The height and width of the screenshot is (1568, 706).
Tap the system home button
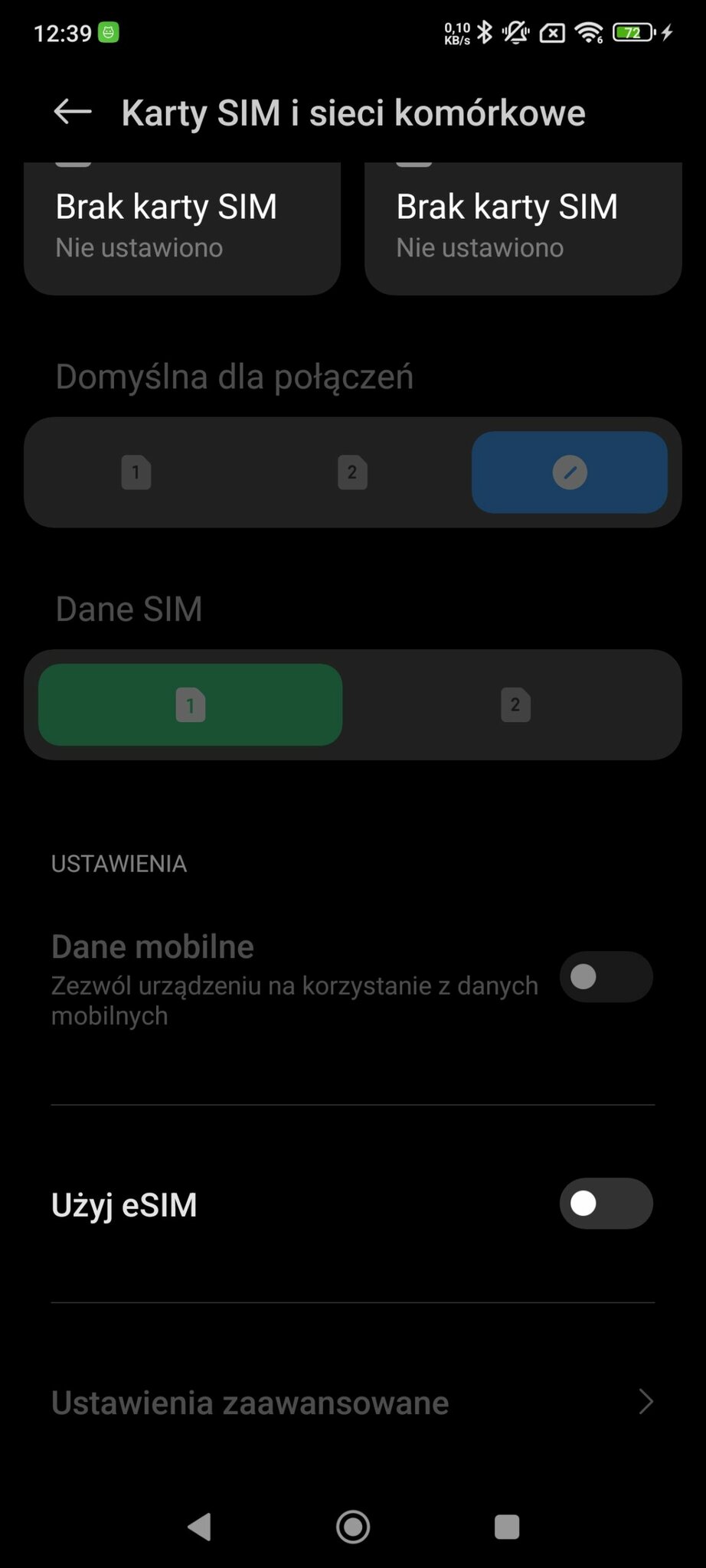click(353, 1527)
